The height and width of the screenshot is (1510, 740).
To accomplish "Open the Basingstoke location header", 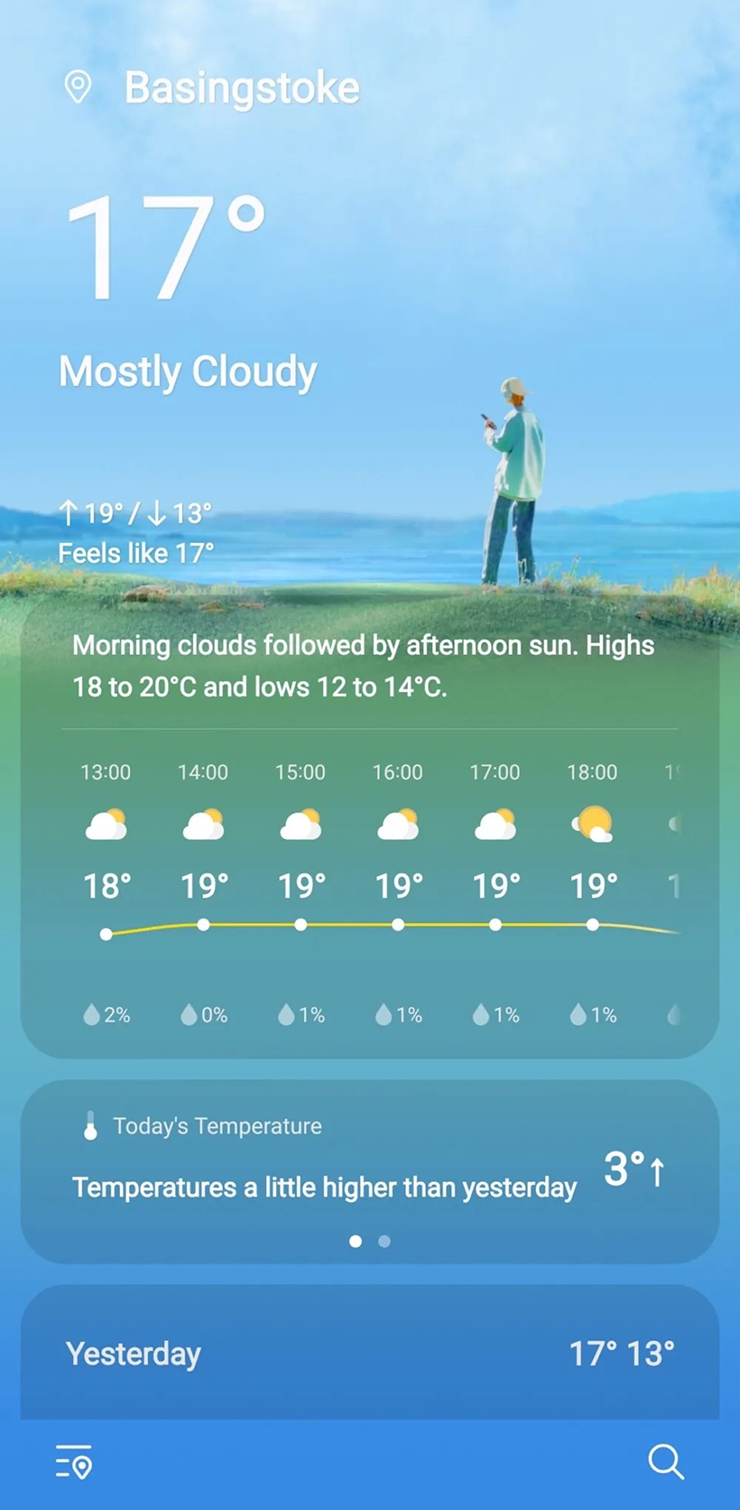I will click(x=240, y=88).
